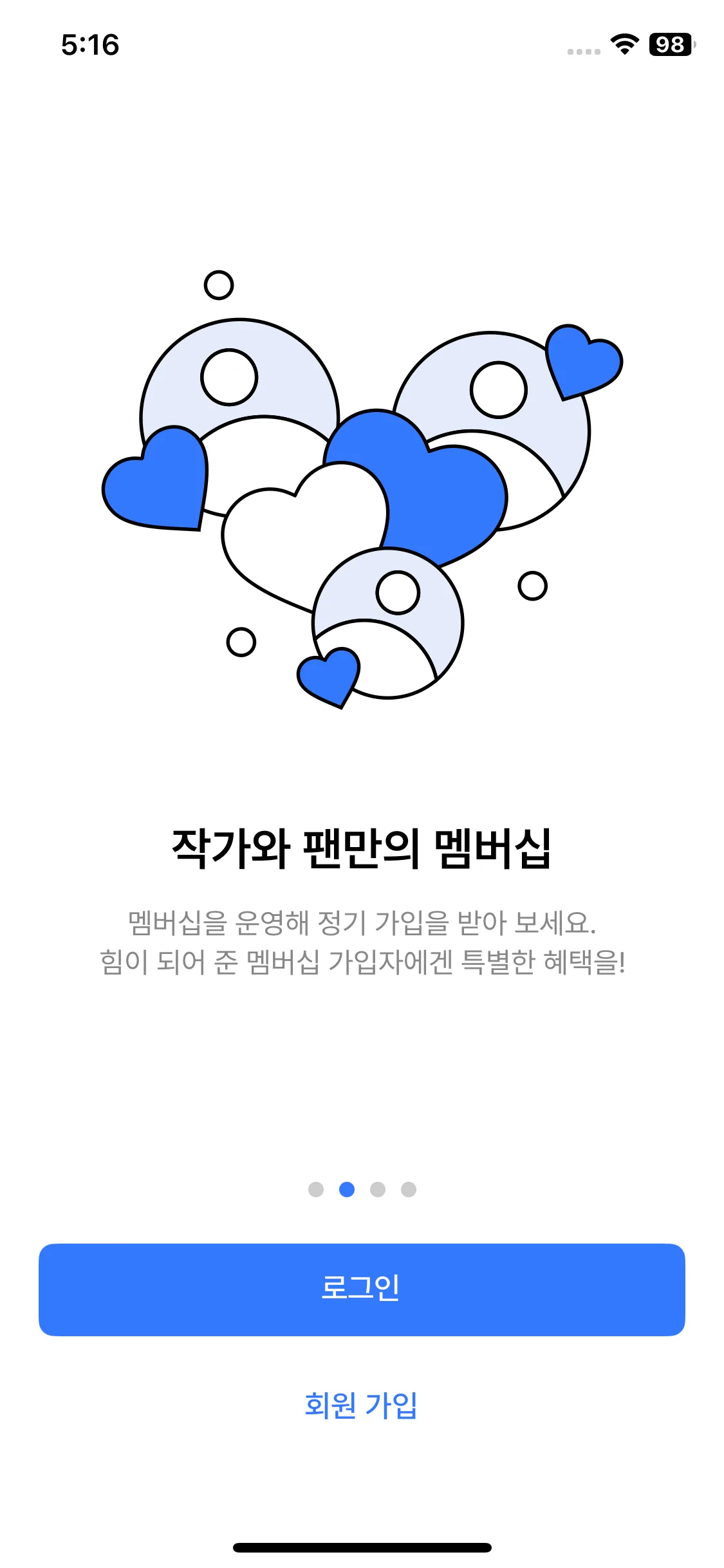
Task: Tap the blue 로그인 button
Action: coord(362,1289)
